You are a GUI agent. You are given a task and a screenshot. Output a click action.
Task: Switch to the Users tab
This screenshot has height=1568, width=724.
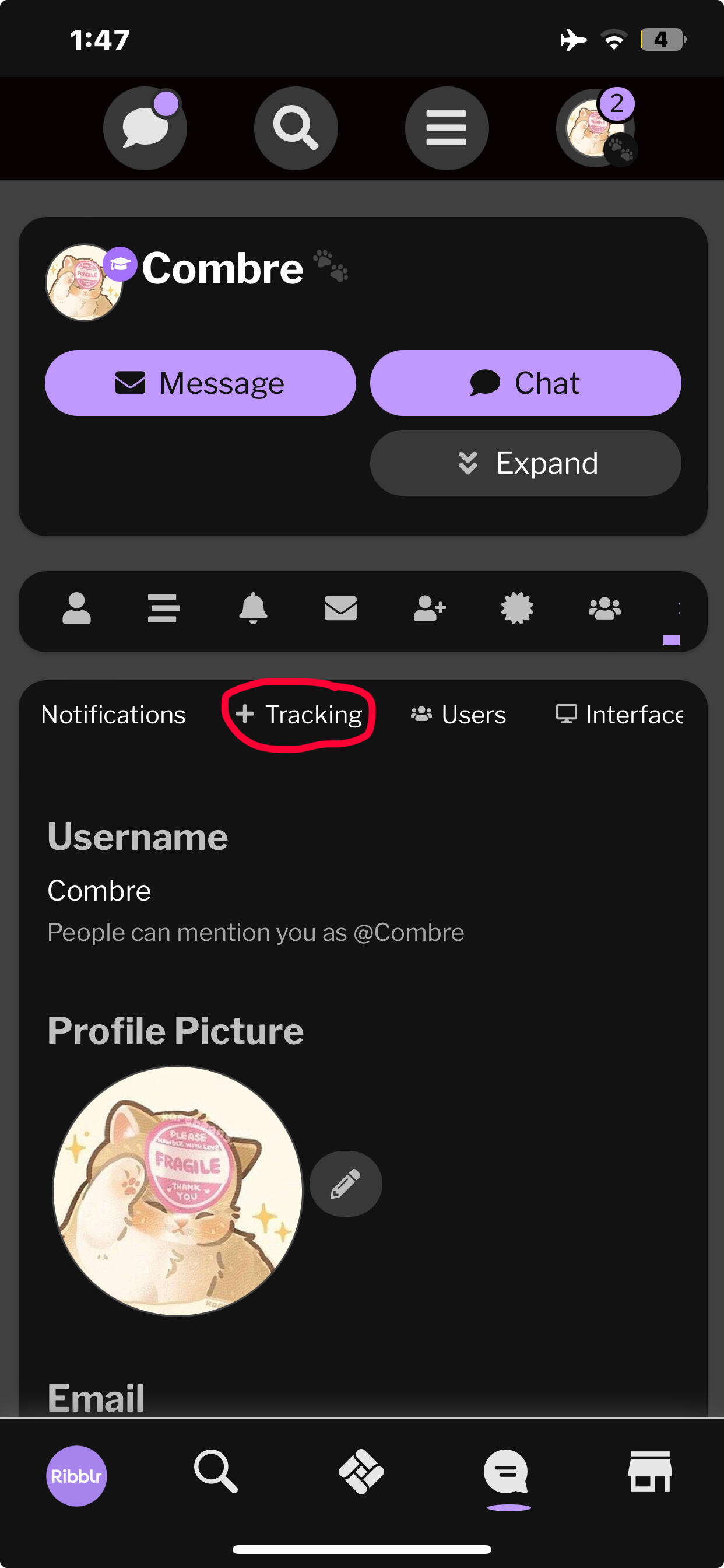tap(459, 715)
